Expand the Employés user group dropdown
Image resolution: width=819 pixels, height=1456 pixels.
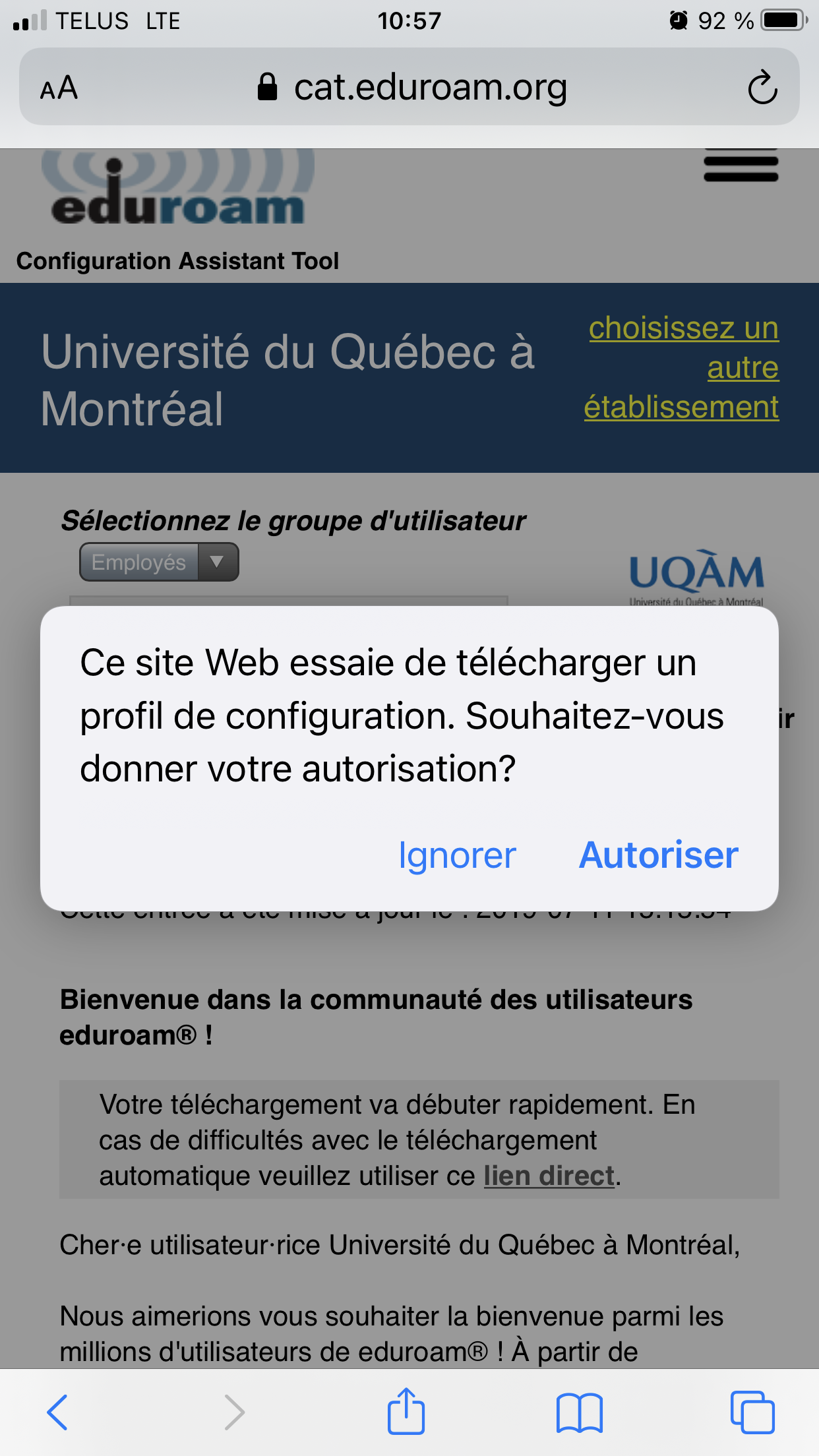[159, 562]
